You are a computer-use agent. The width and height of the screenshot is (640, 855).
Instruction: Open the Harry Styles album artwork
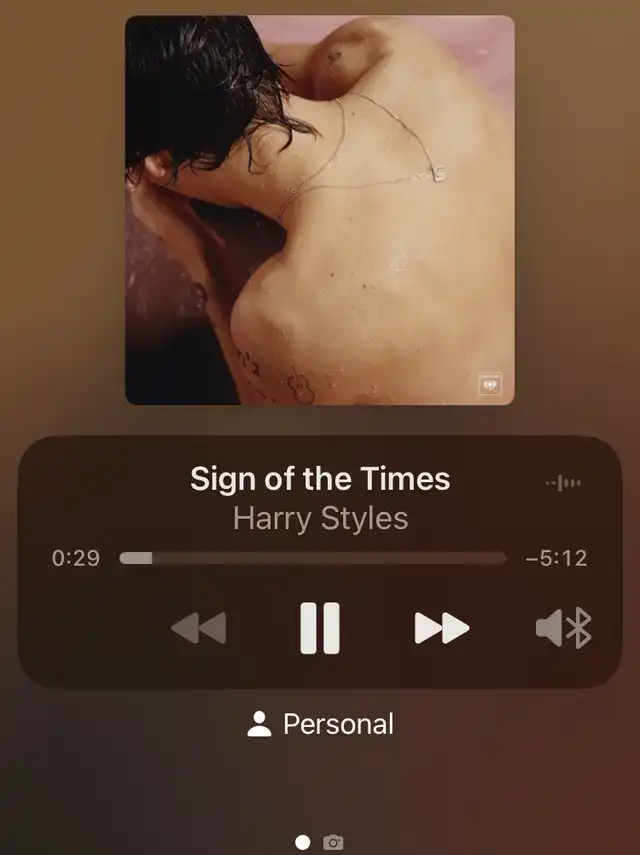(320, 210)
